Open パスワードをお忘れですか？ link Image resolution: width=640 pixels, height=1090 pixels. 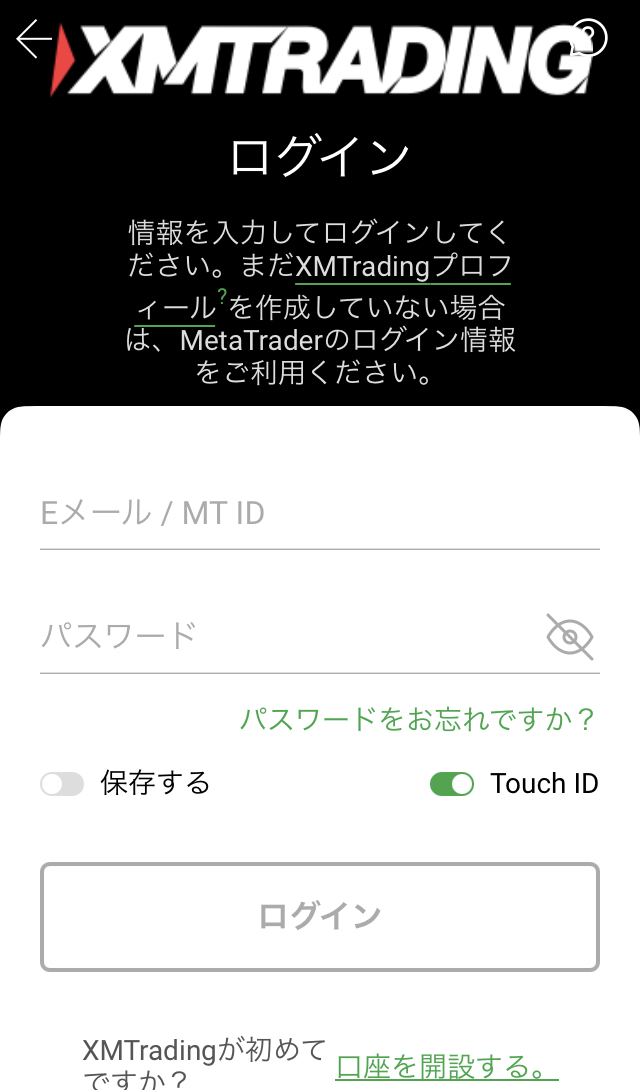click(x=418, y=718)
